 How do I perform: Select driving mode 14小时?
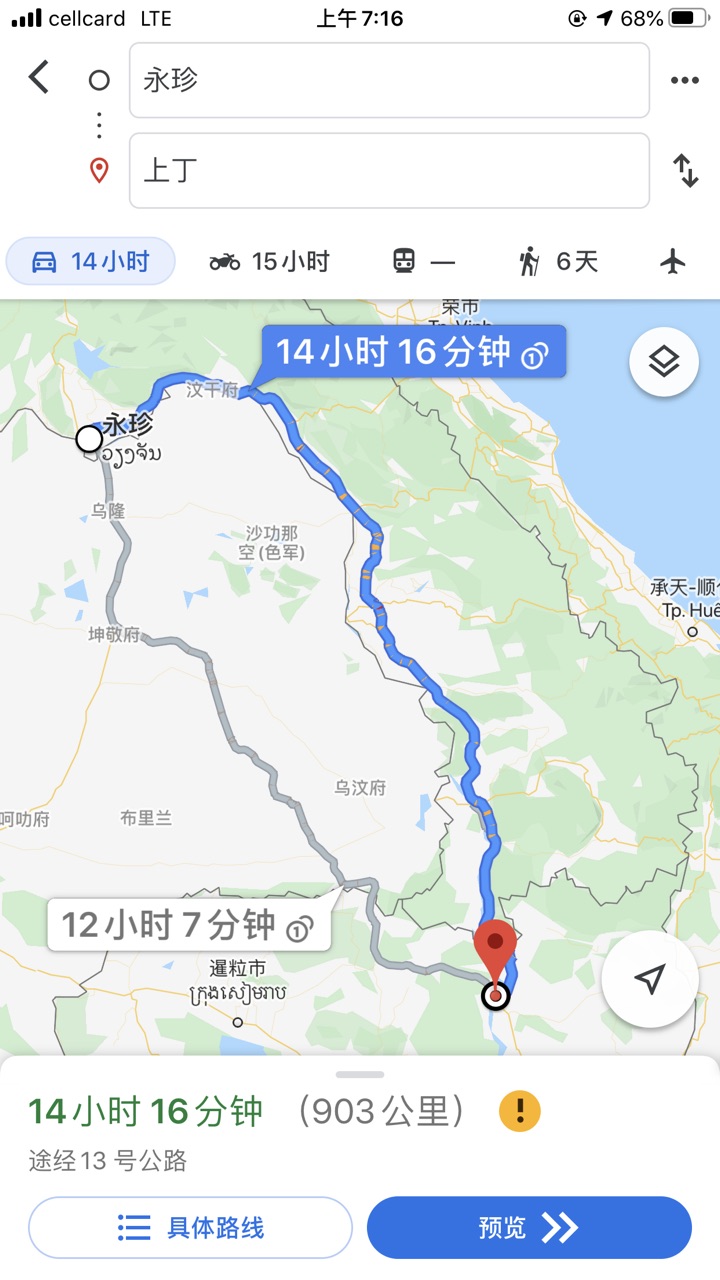(91, 262)
